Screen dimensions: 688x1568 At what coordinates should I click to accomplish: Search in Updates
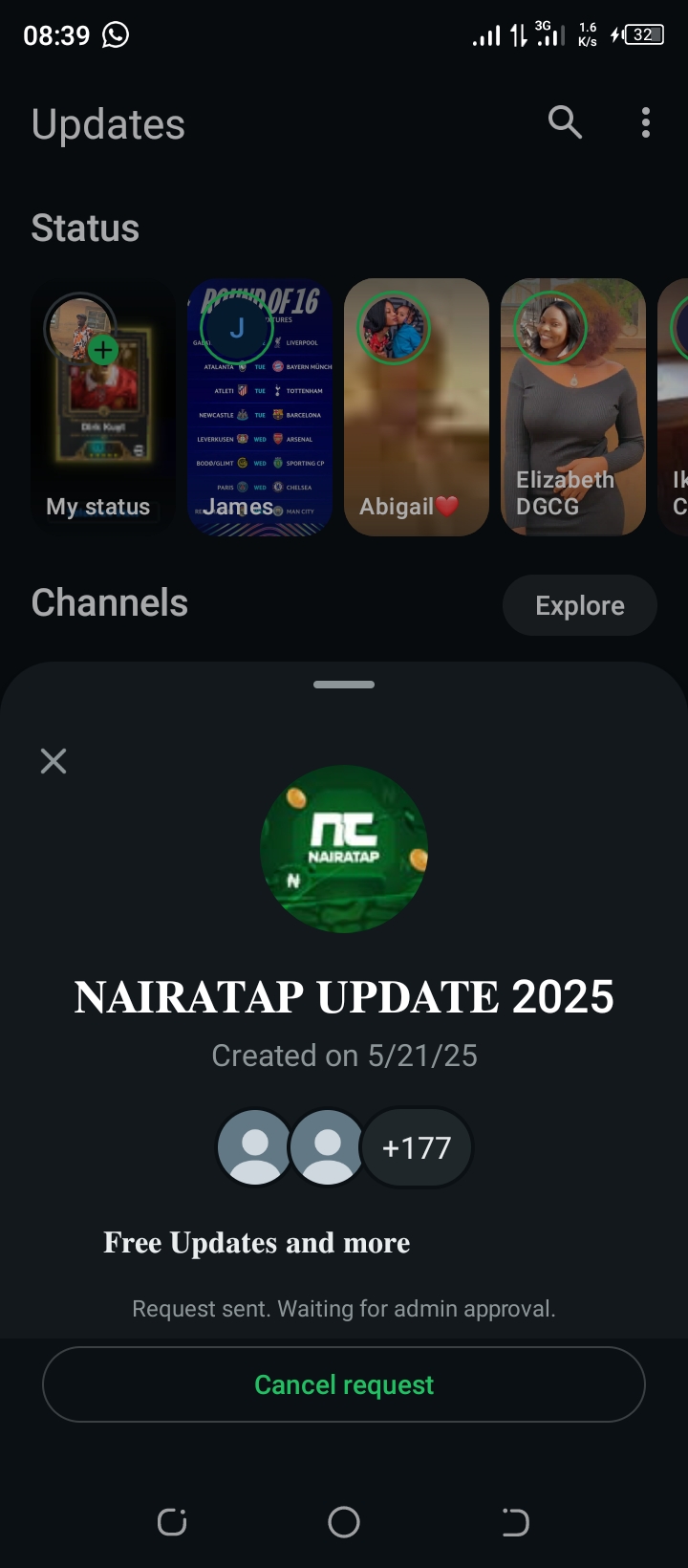(565, 122)
